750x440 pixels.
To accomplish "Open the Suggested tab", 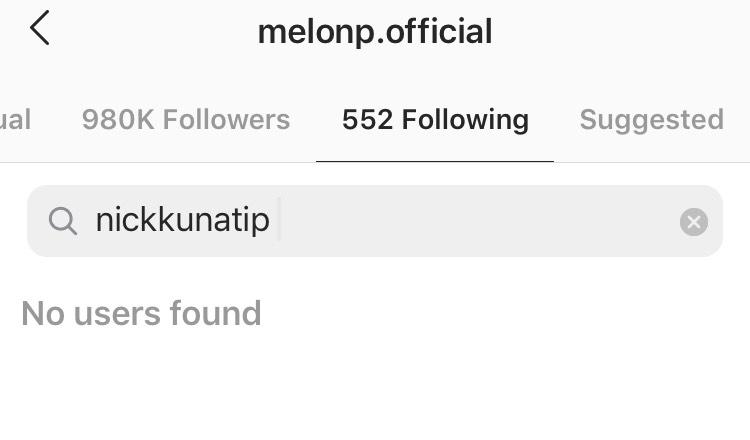I will pos(651,120).
